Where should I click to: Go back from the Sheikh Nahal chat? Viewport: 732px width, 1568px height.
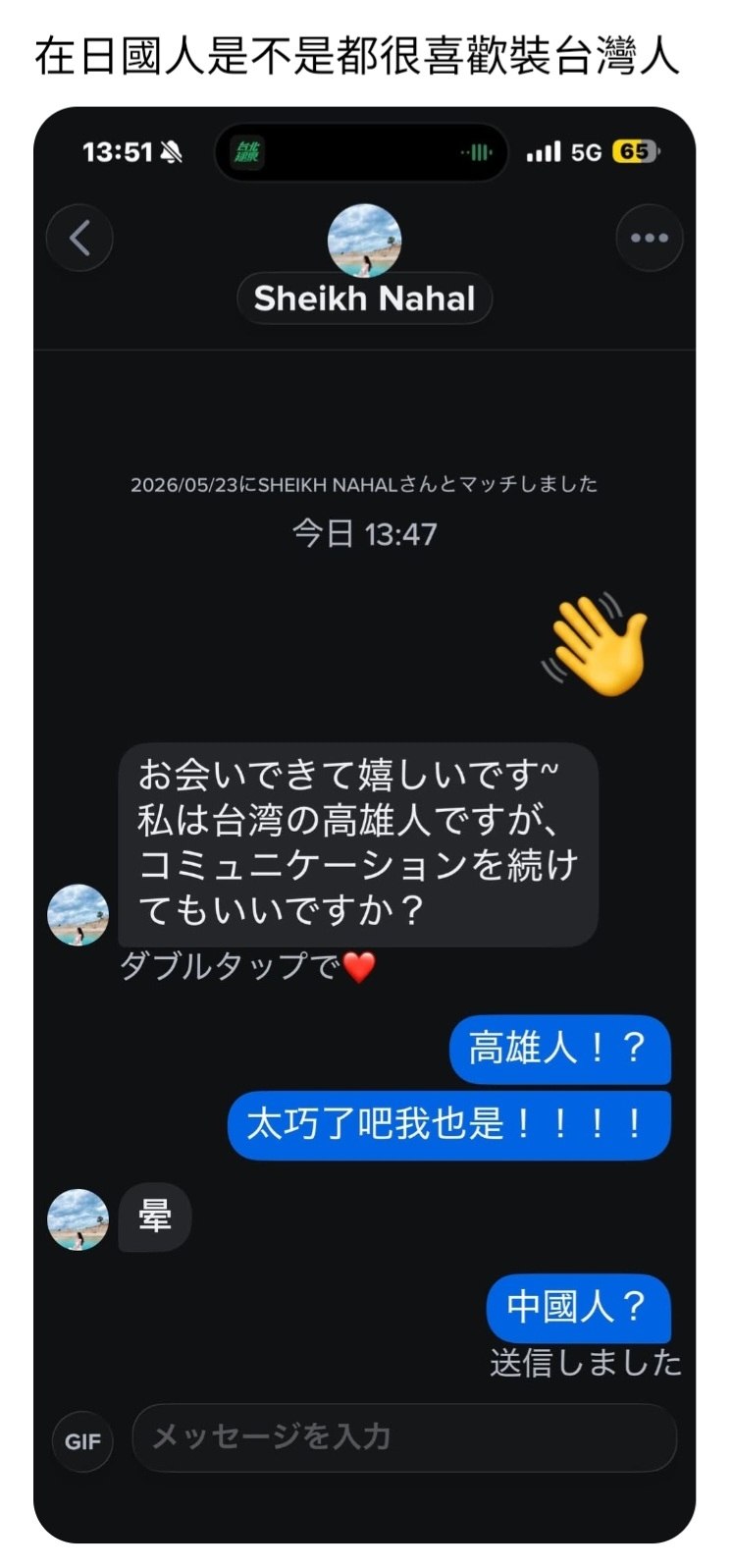pyautogui.click(x=79, y=238)
